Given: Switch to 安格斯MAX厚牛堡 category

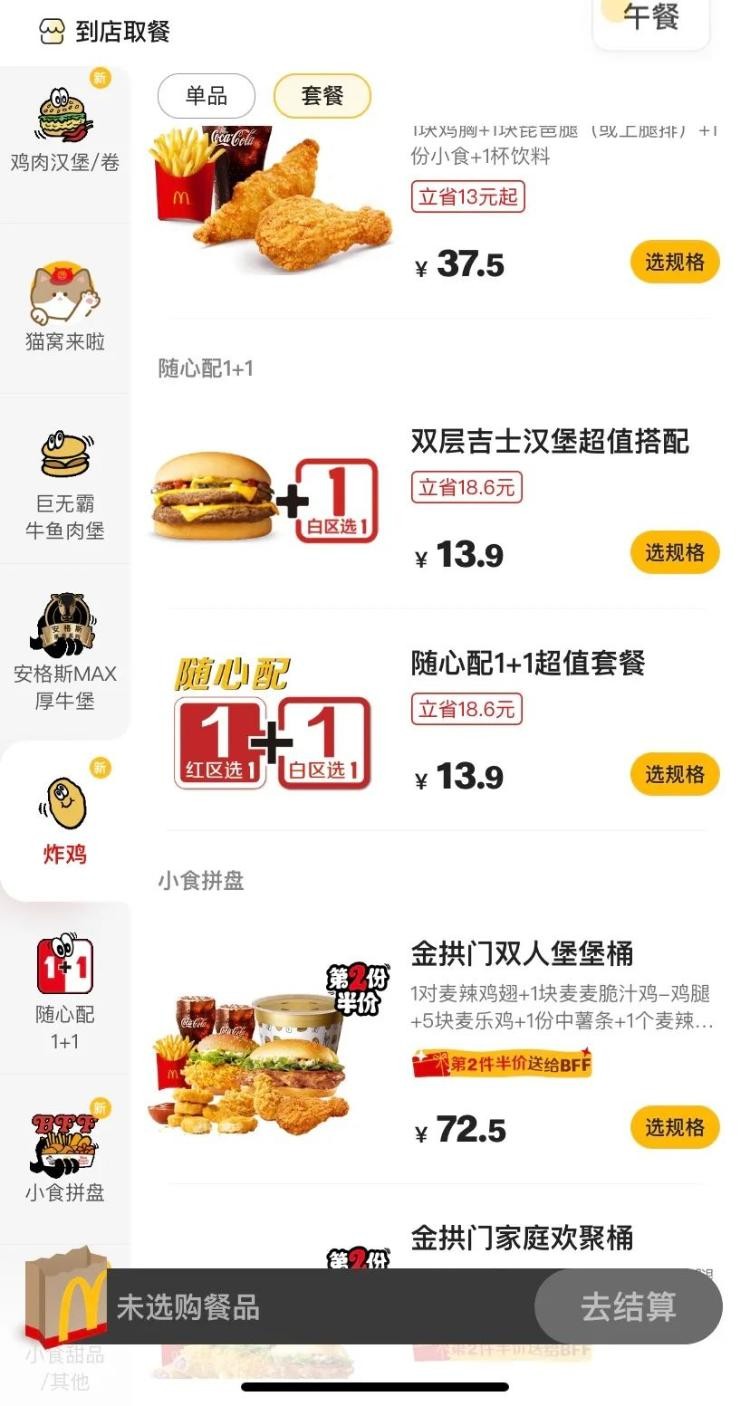Looking at the screenshot, I should pos(65,652).
